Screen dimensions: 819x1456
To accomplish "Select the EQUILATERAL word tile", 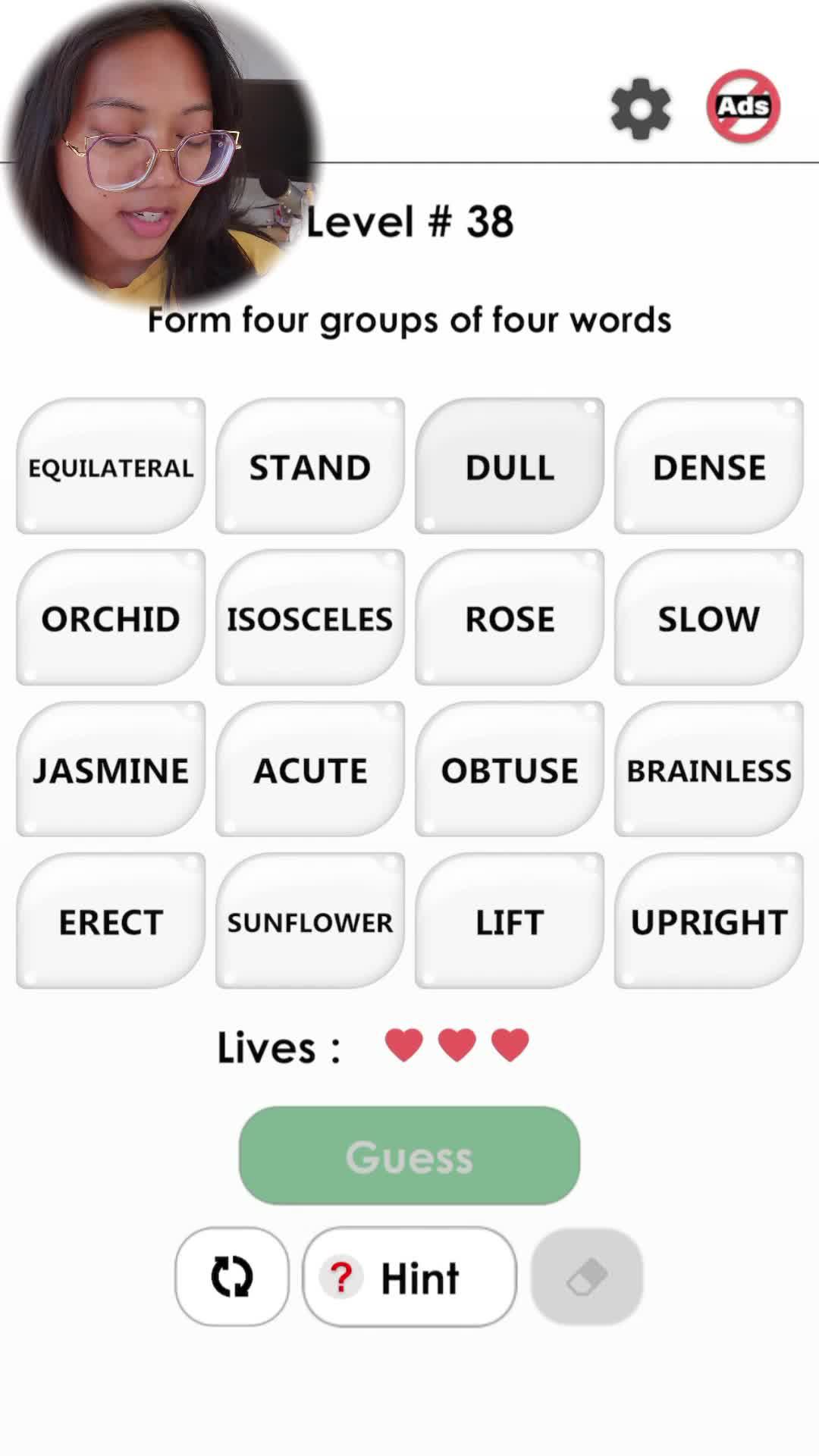I will [x=111, y=466].
